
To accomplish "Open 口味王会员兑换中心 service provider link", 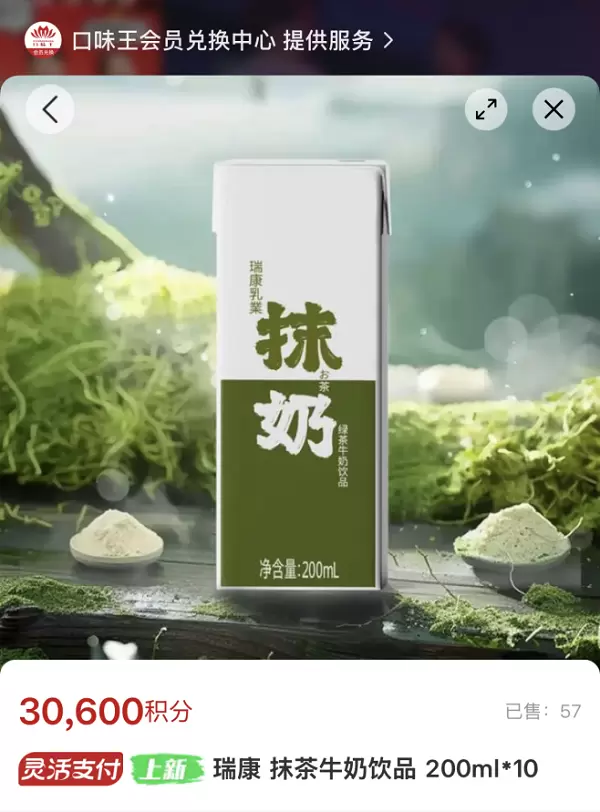I will [x=232, y=40].
